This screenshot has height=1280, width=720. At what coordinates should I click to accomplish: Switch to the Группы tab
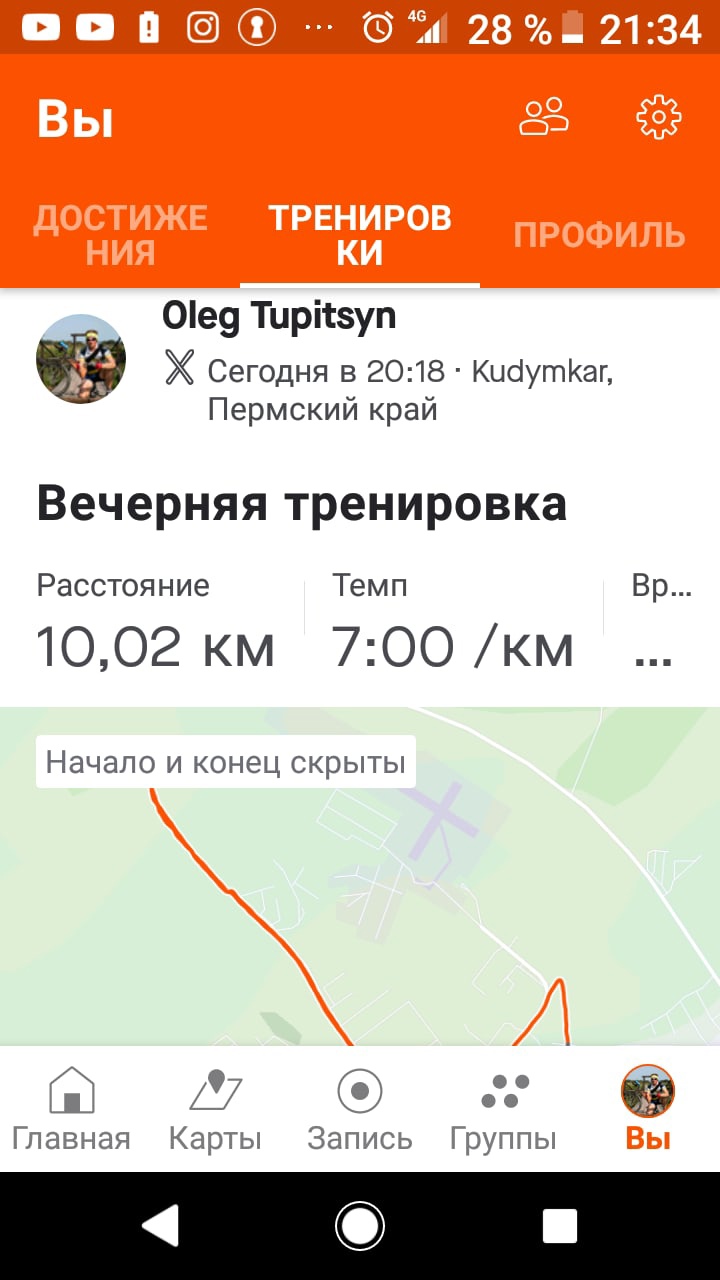click(503, 1108)
